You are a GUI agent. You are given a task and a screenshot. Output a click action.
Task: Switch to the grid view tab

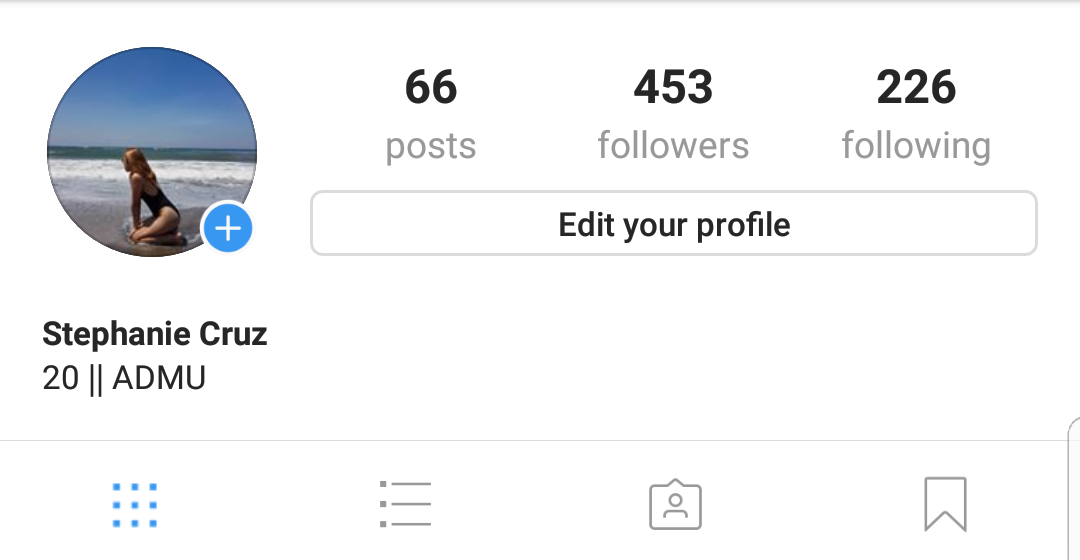pos(135,505)
